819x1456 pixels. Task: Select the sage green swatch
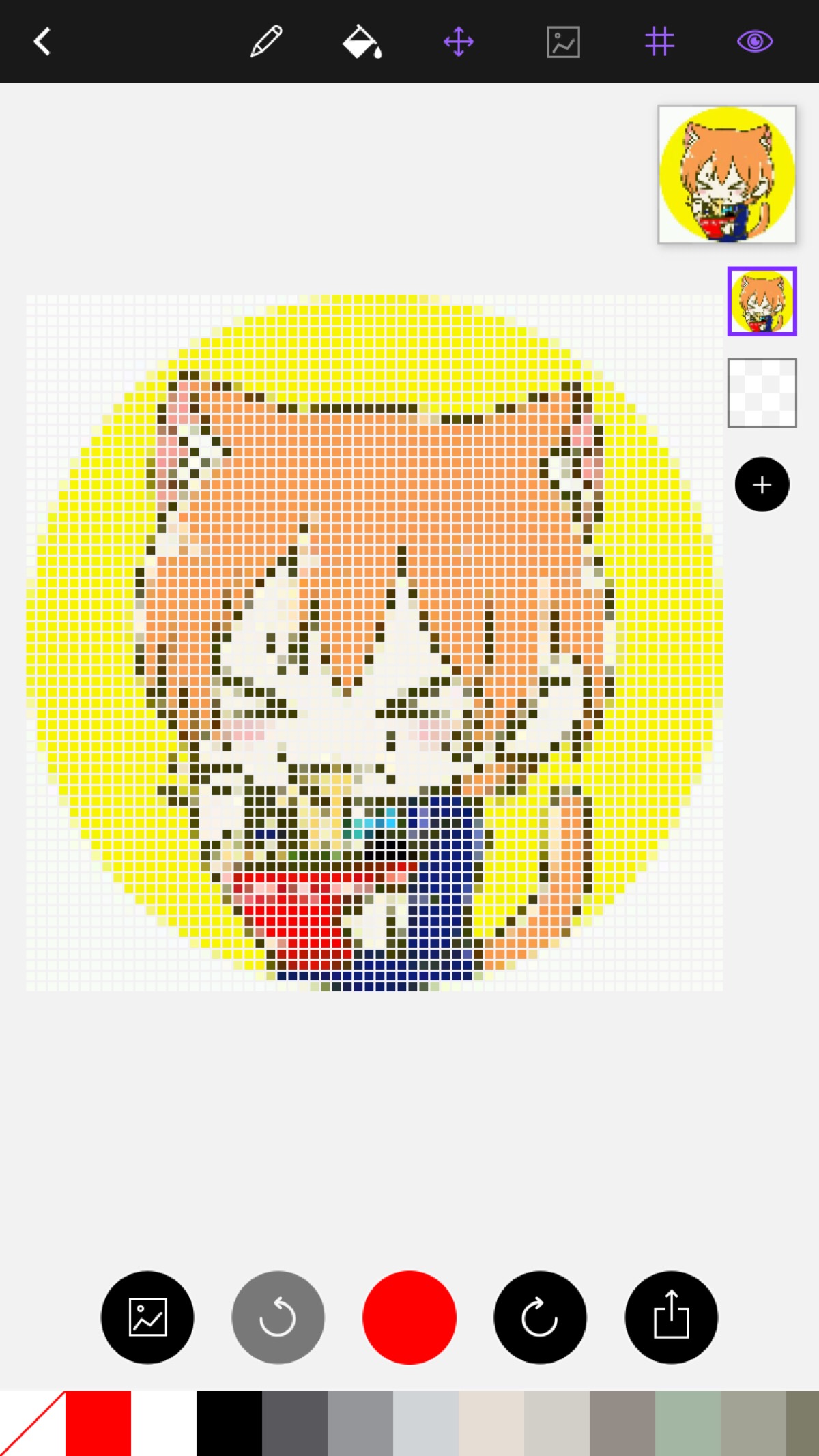coord(688,1423)
